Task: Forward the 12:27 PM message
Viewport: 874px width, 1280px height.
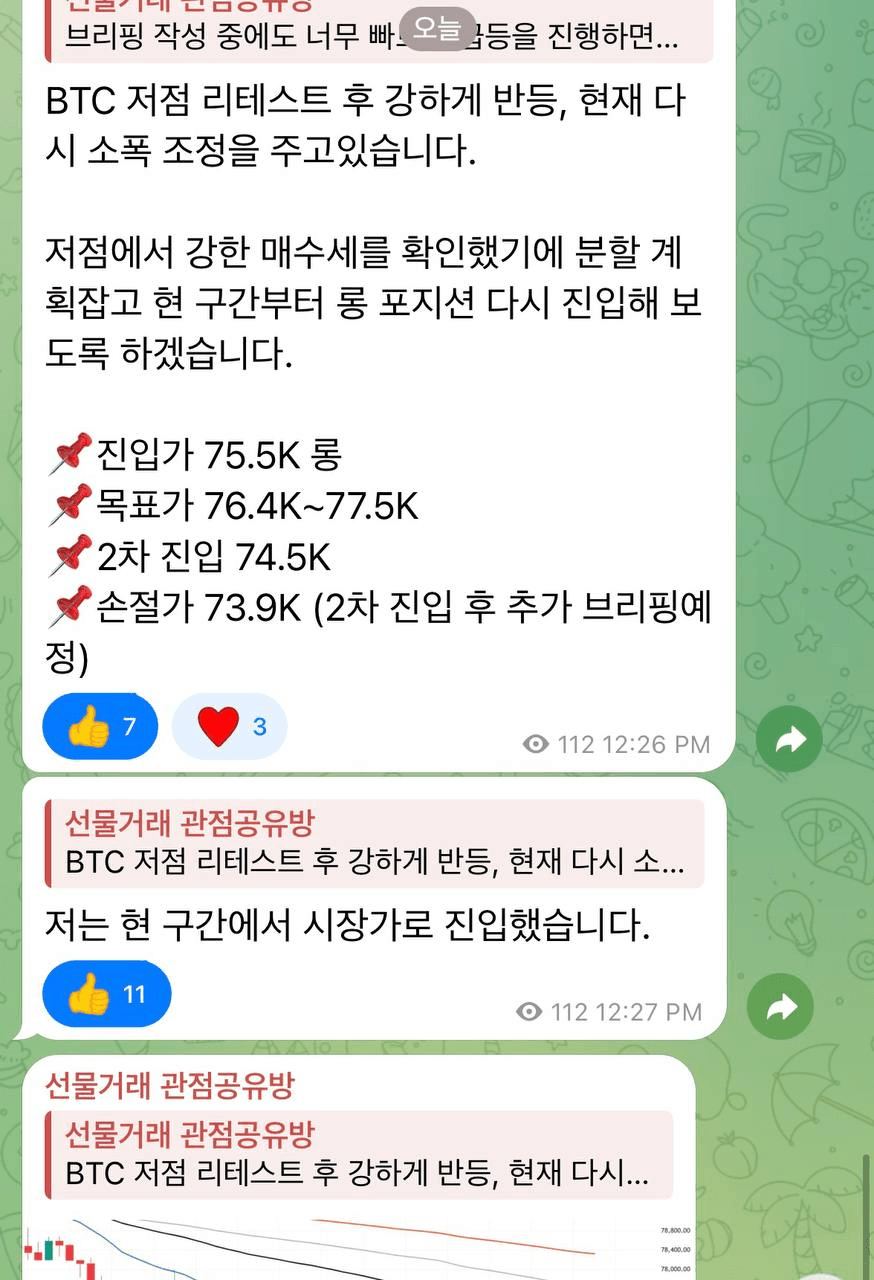Action: click(780, 1007)
